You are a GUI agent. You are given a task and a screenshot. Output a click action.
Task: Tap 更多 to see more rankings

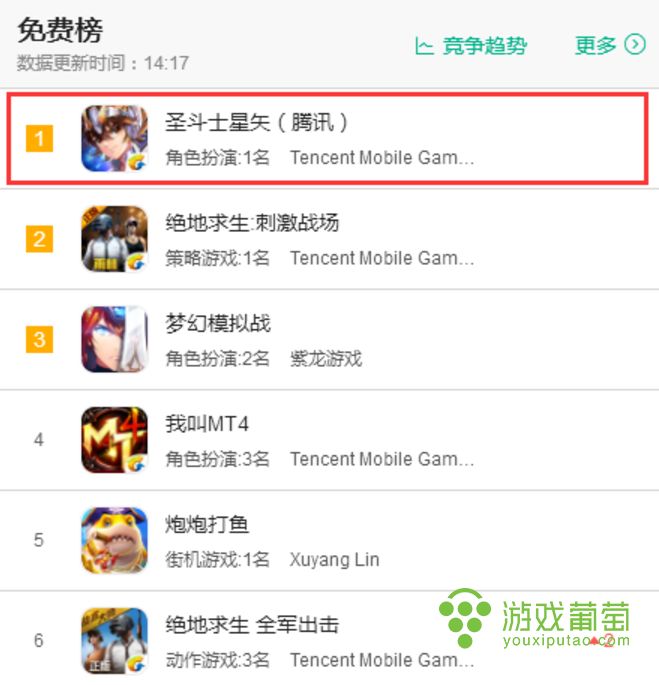pyautogui.click(x=608, y=45)
